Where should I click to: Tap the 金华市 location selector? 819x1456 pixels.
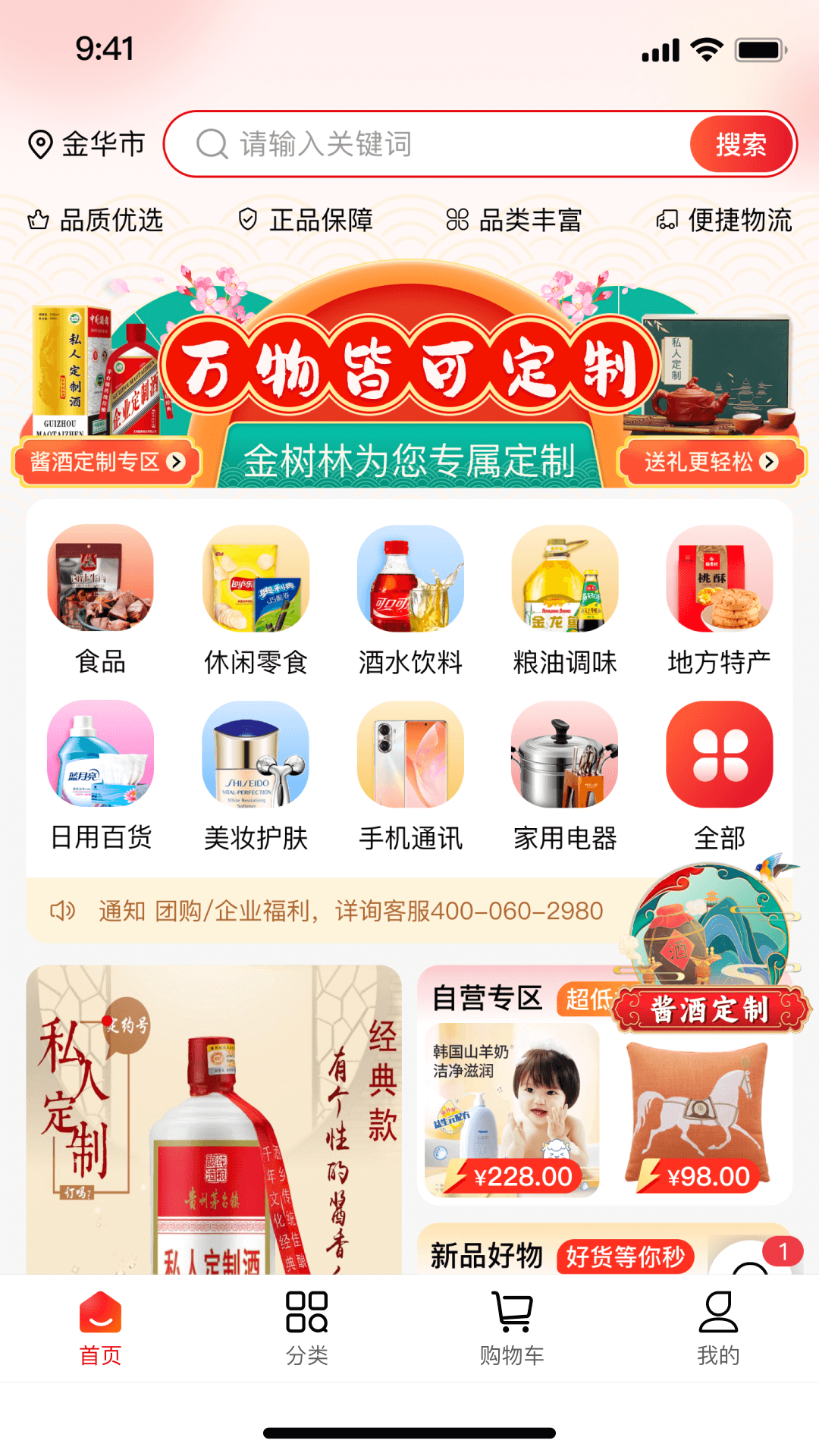click(x=86, y=144)
